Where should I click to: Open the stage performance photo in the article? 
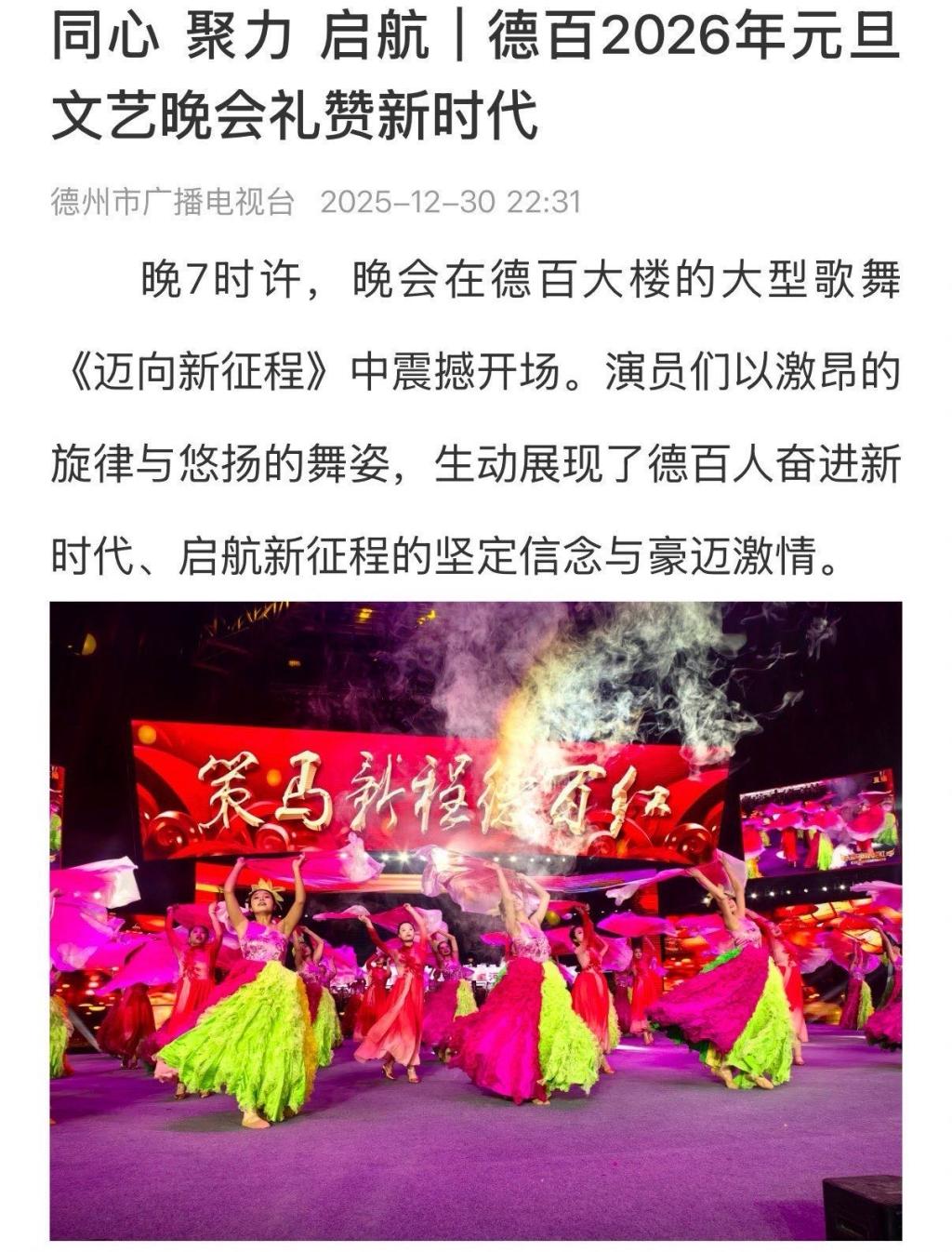pyautogui.click(x=476, y=919)
